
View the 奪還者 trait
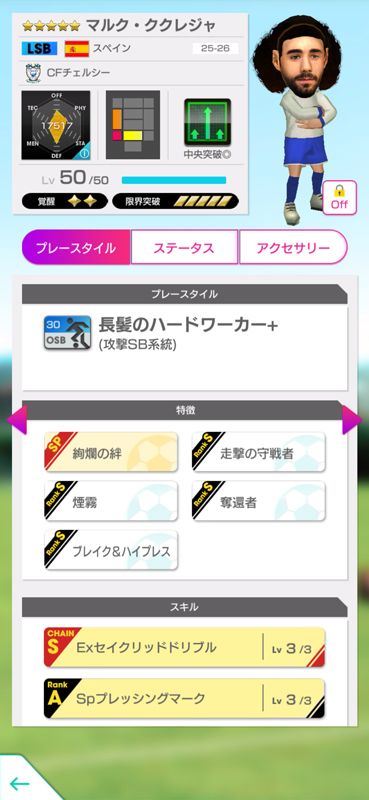coord(258,502)
